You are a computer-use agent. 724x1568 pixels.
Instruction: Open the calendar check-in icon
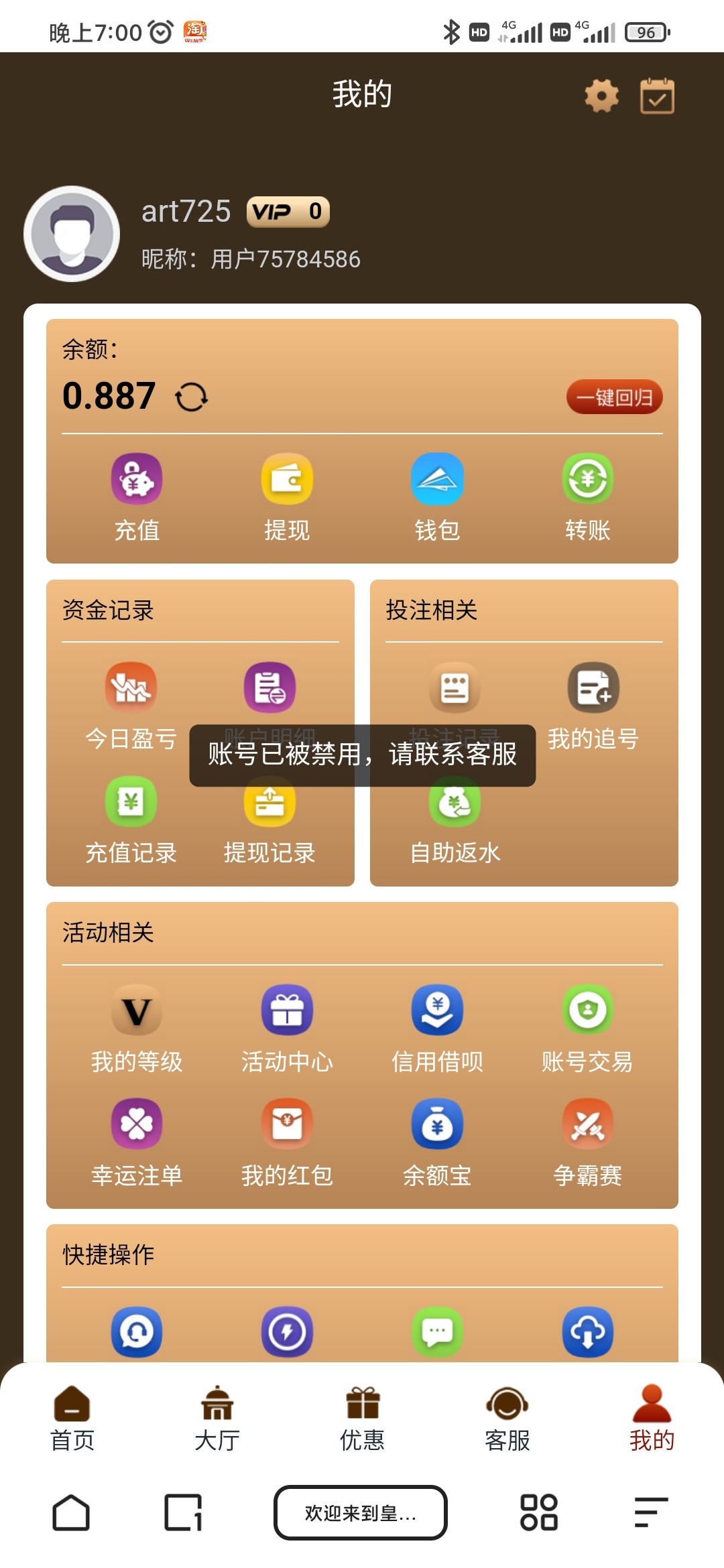(657, 96)
